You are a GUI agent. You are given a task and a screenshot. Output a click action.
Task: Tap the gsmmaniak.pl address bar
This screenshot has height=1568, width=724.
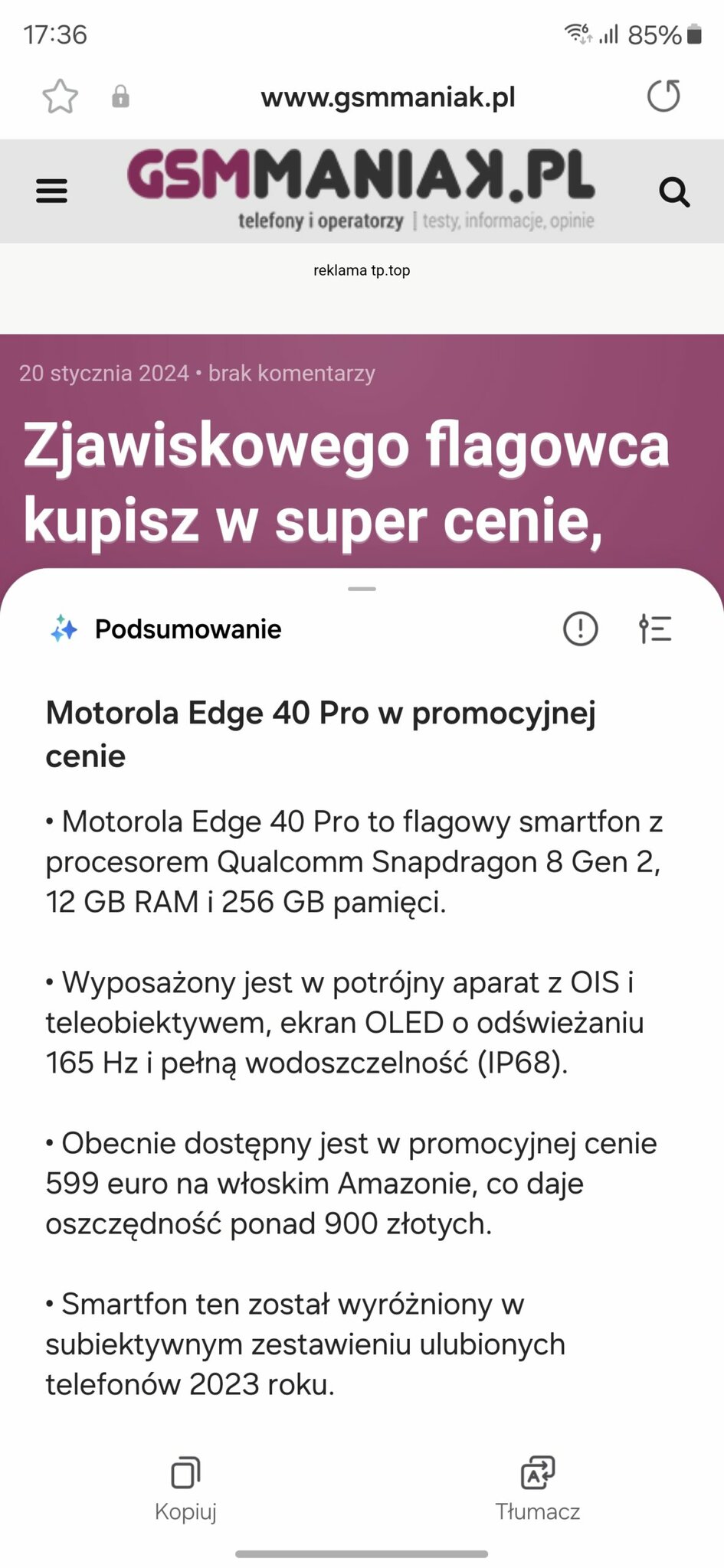point(388,97)
